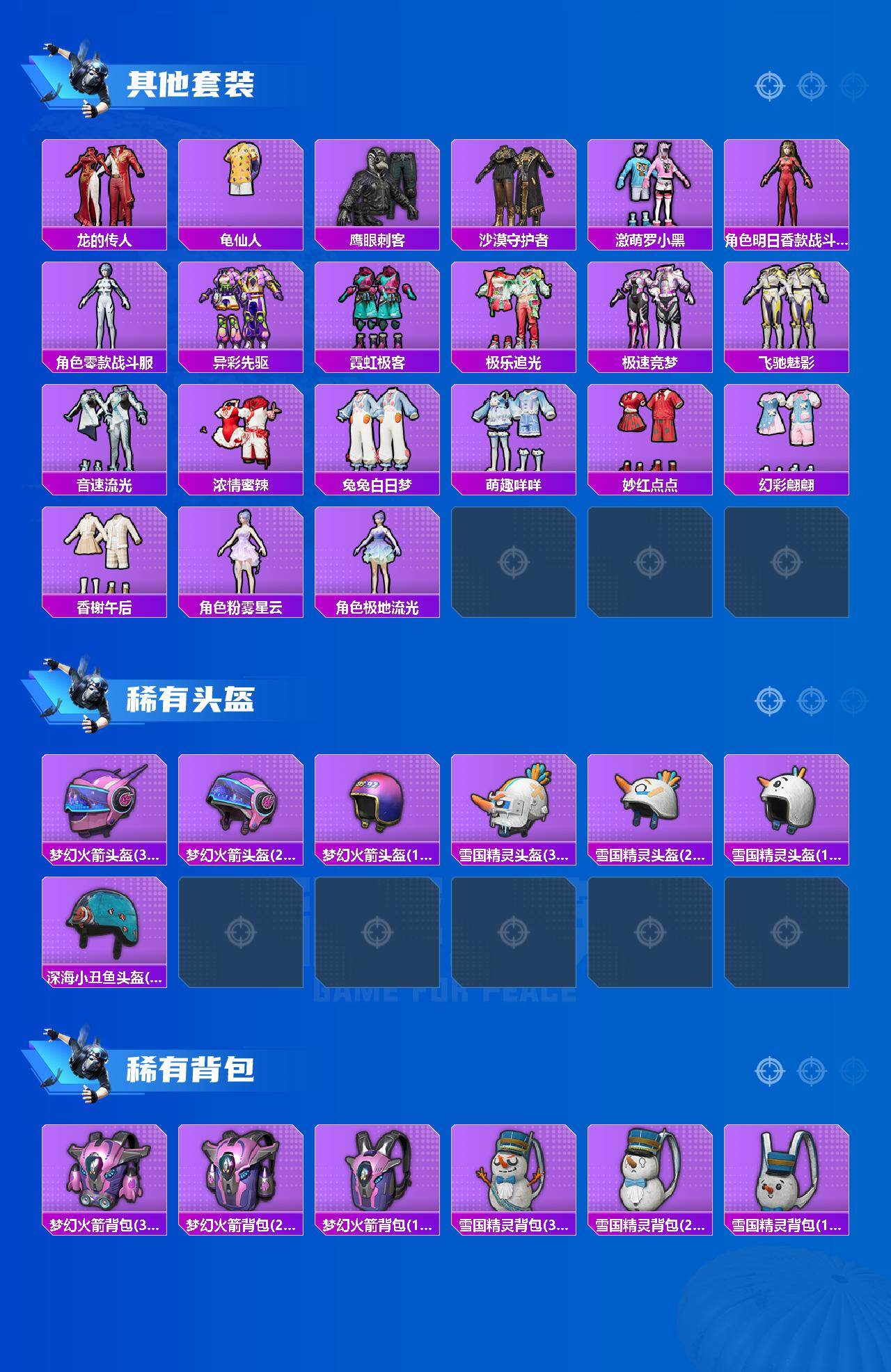Open the 异彩先驱 mecha suit

click(240, 312)
